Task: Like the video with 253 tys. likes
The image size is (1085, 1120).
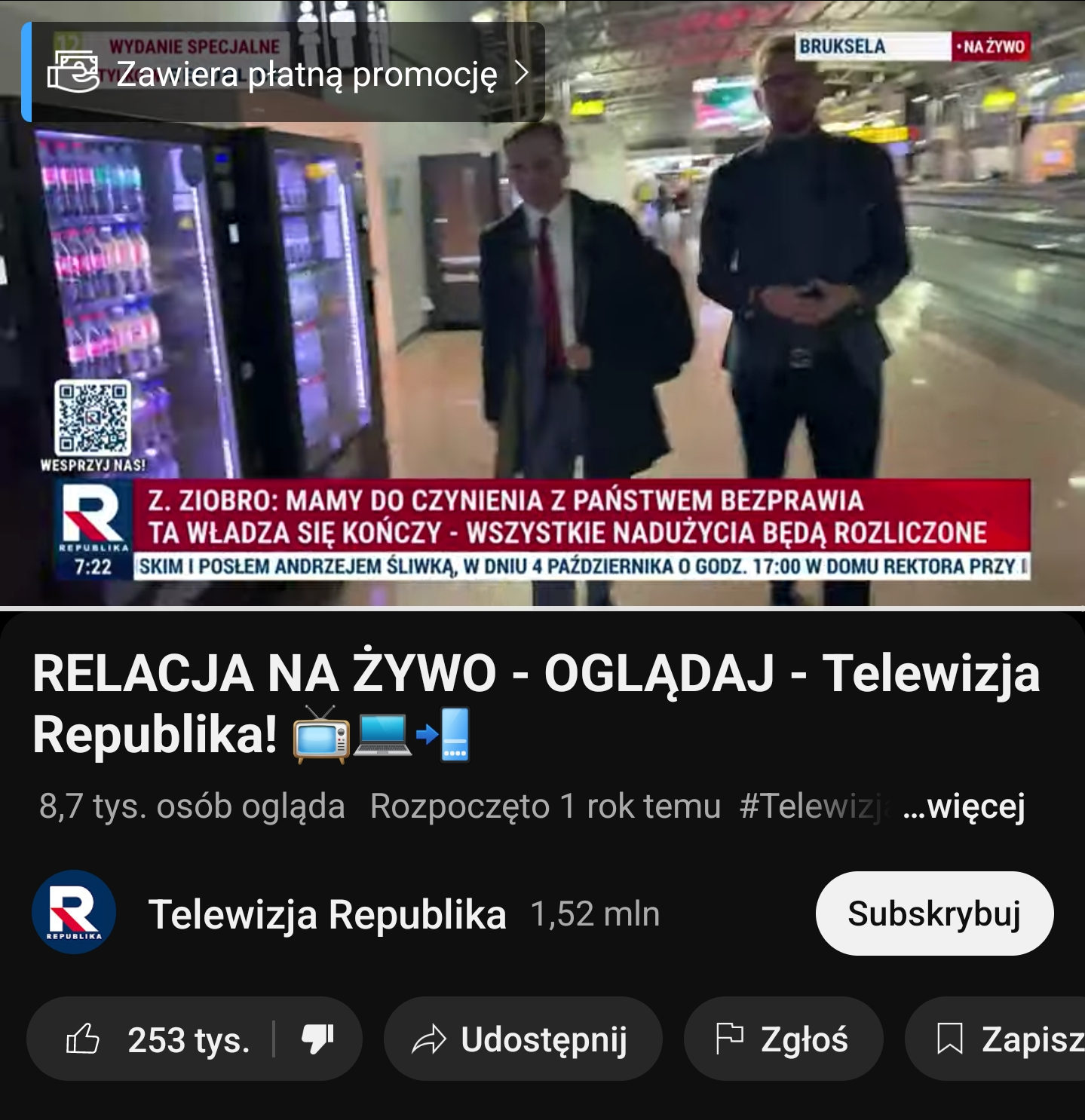Action: [x=158, y=1039]
